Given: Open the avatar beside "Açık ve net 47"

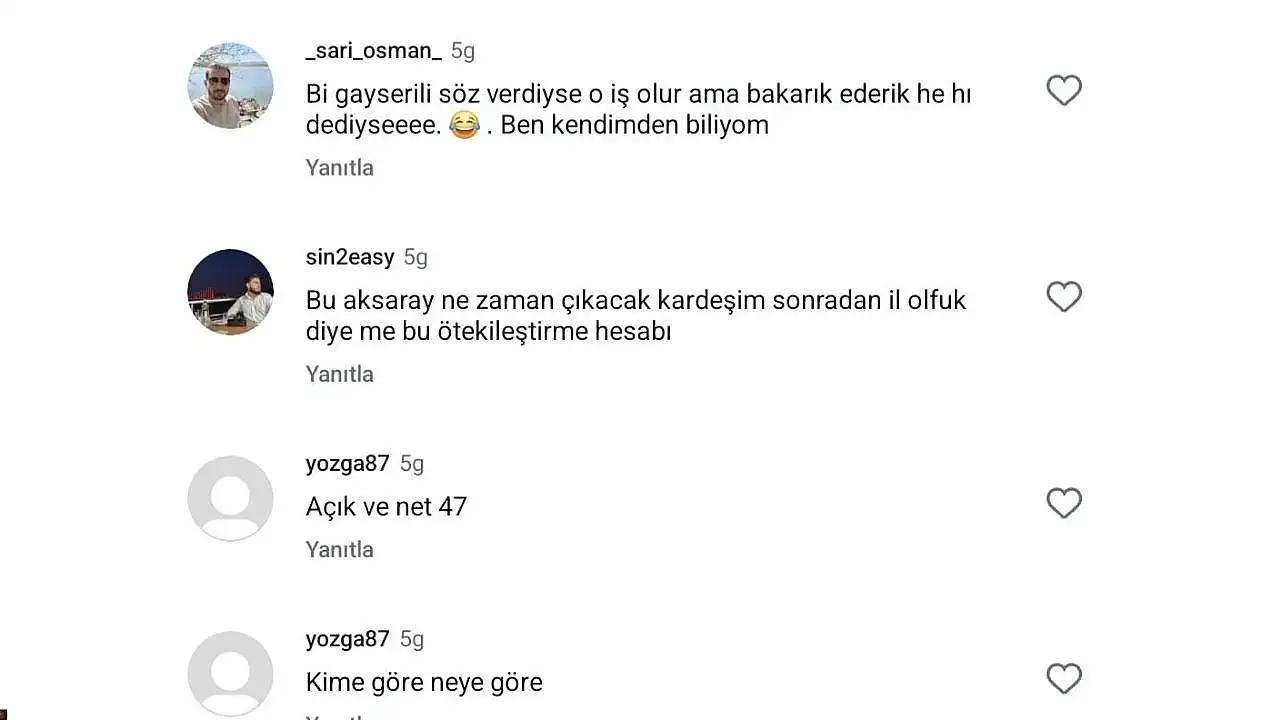Looking at the screenshot, I should (x=230, y=498).
